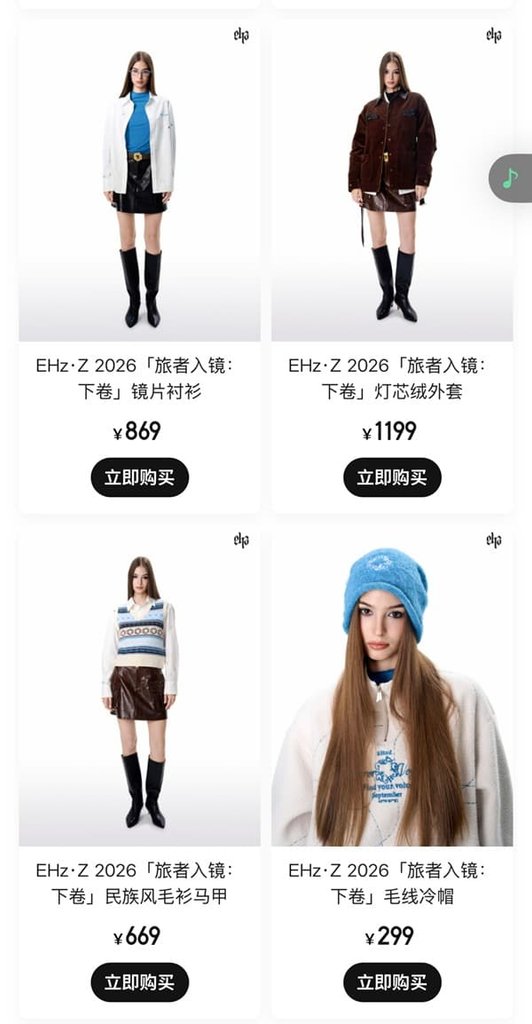Tap 立即购买 under 灯芯绒外套
The height and width of the screenshot is (1024, 532).
(x=392, y=477)
